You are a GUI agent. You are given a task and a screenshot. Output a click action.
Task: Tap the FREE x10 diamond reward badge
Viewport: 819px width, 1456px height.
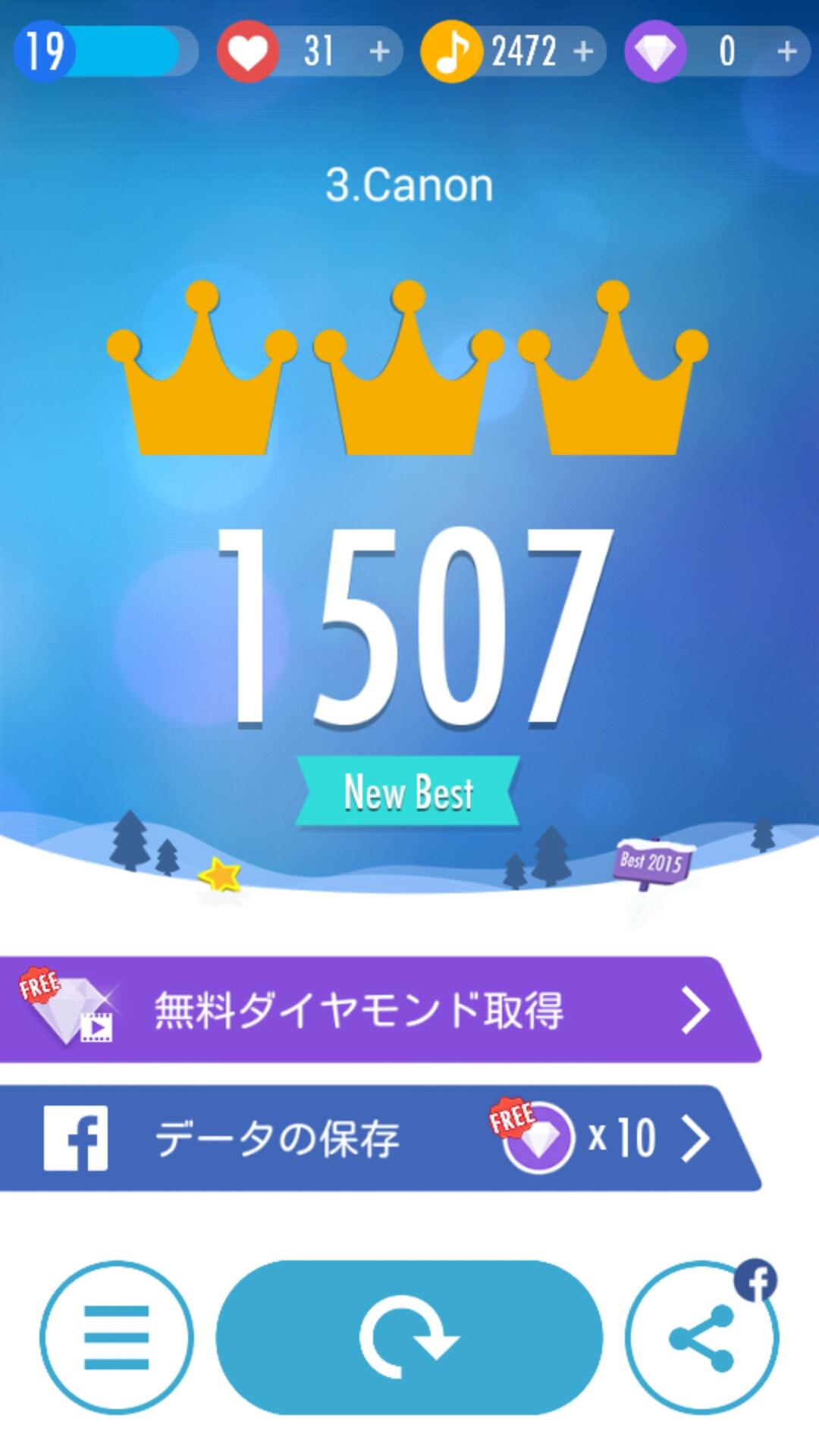click(540, 1139)
